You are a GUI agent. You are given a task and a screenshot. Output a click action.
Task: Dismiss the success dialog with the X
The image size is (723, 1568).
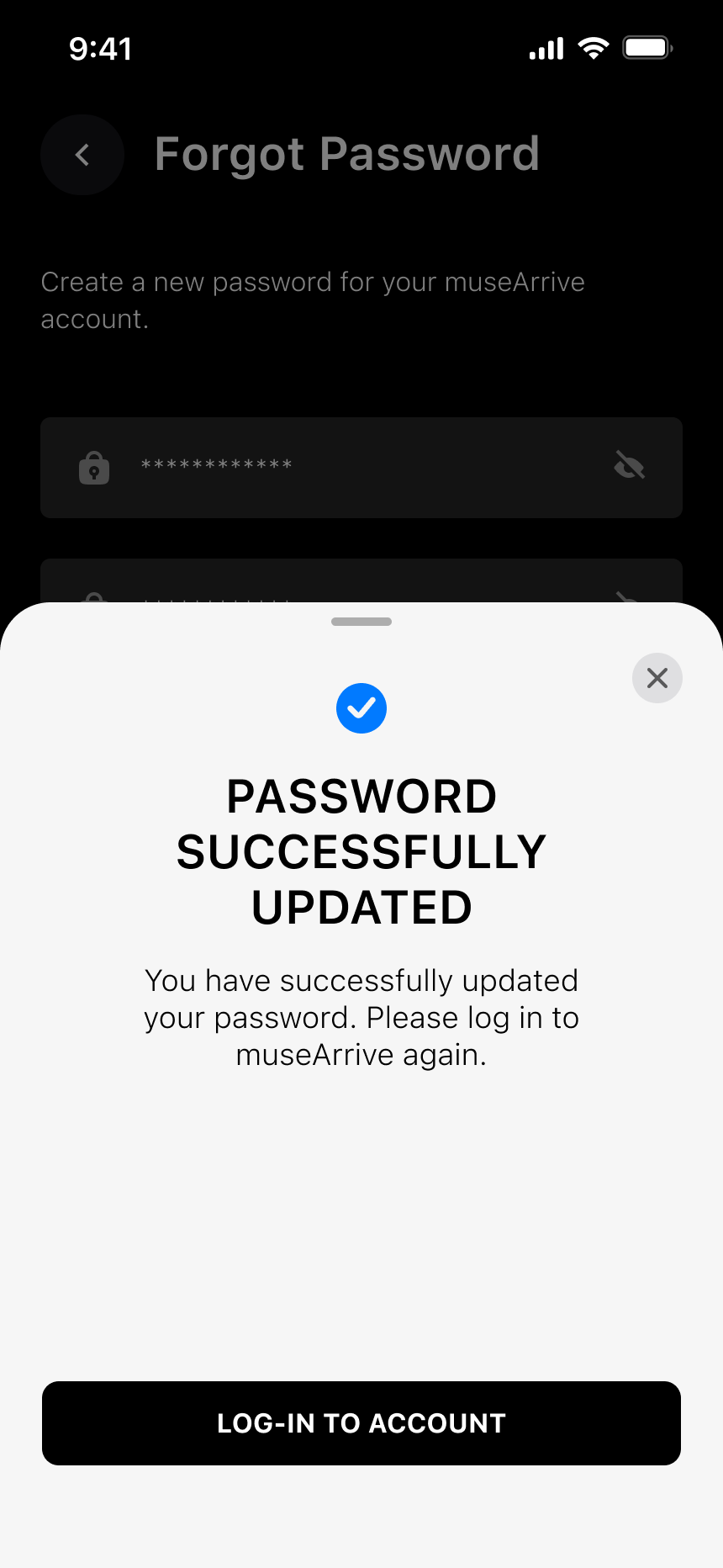(657, 678)
